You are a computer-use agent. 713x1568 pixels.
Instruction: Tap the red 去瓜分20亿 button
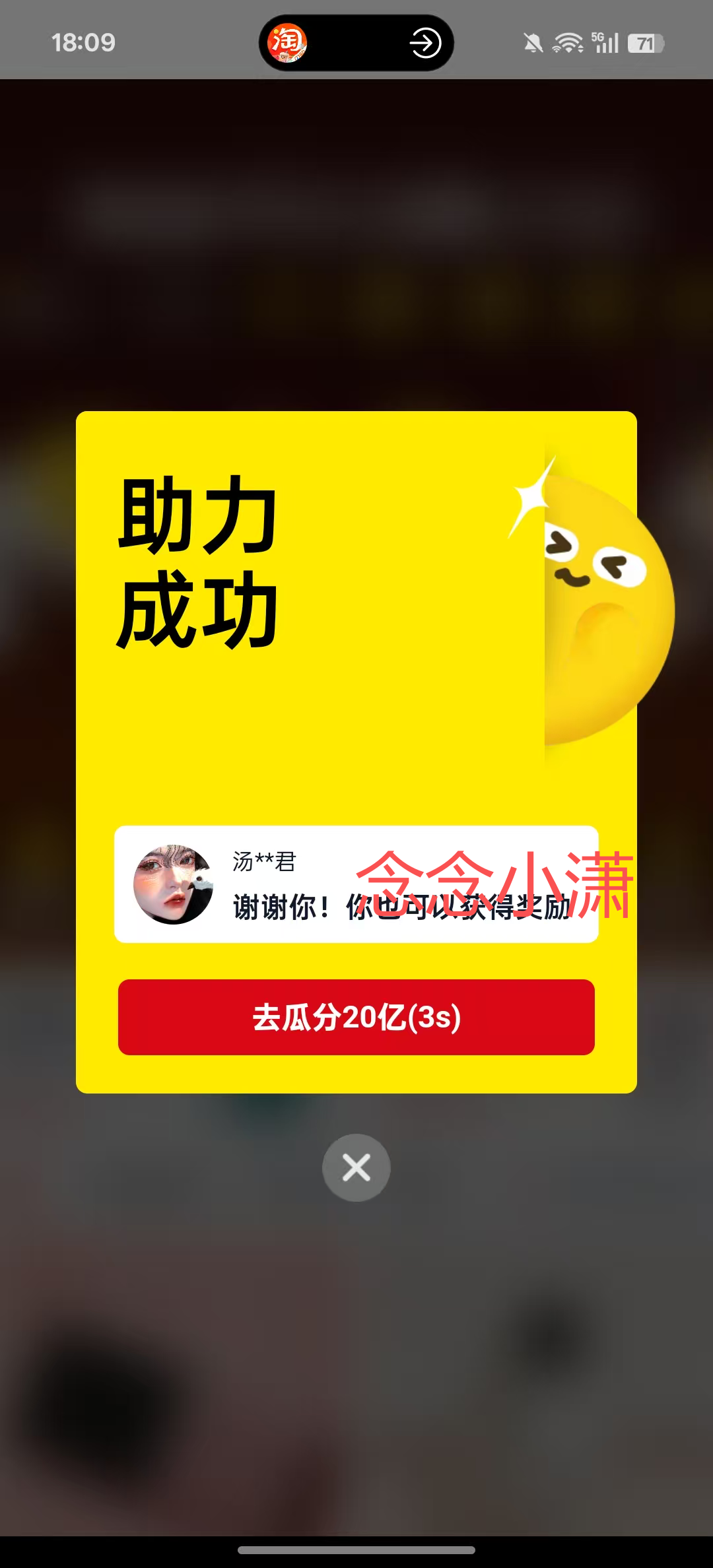tap(356, 1017)
